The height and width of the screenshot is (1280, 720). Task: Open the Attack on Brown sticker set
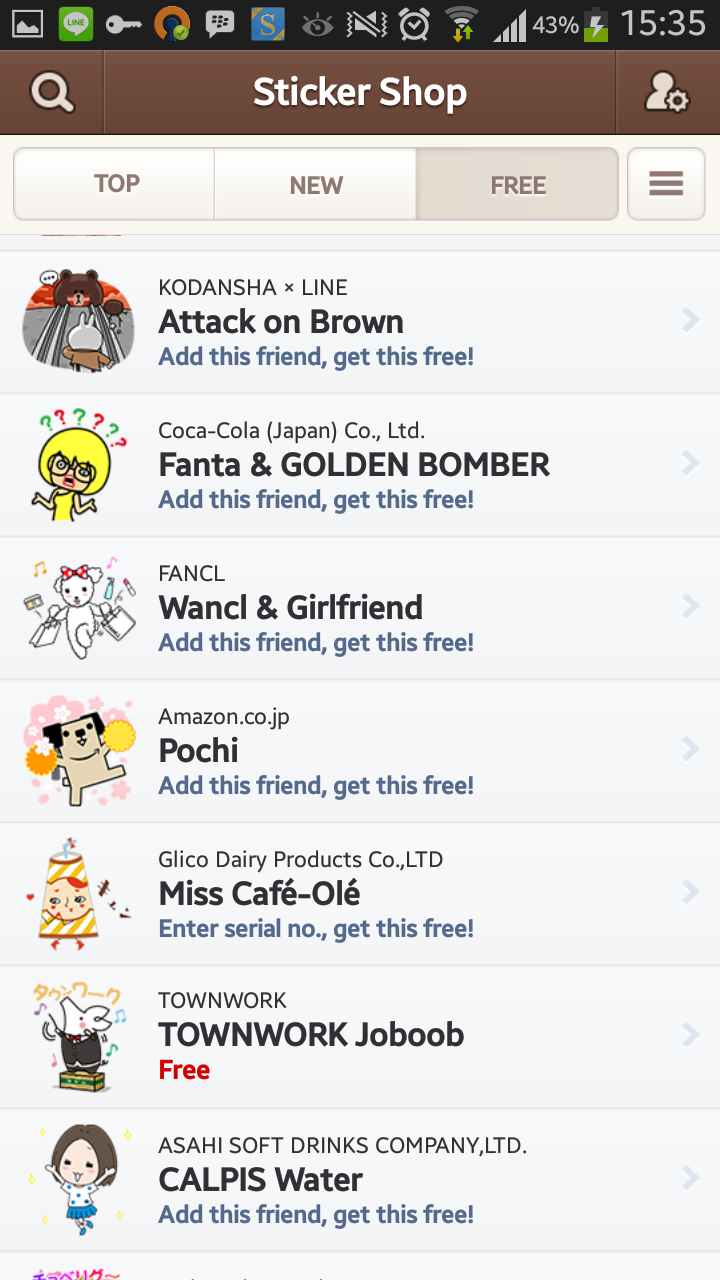point(360,322)
